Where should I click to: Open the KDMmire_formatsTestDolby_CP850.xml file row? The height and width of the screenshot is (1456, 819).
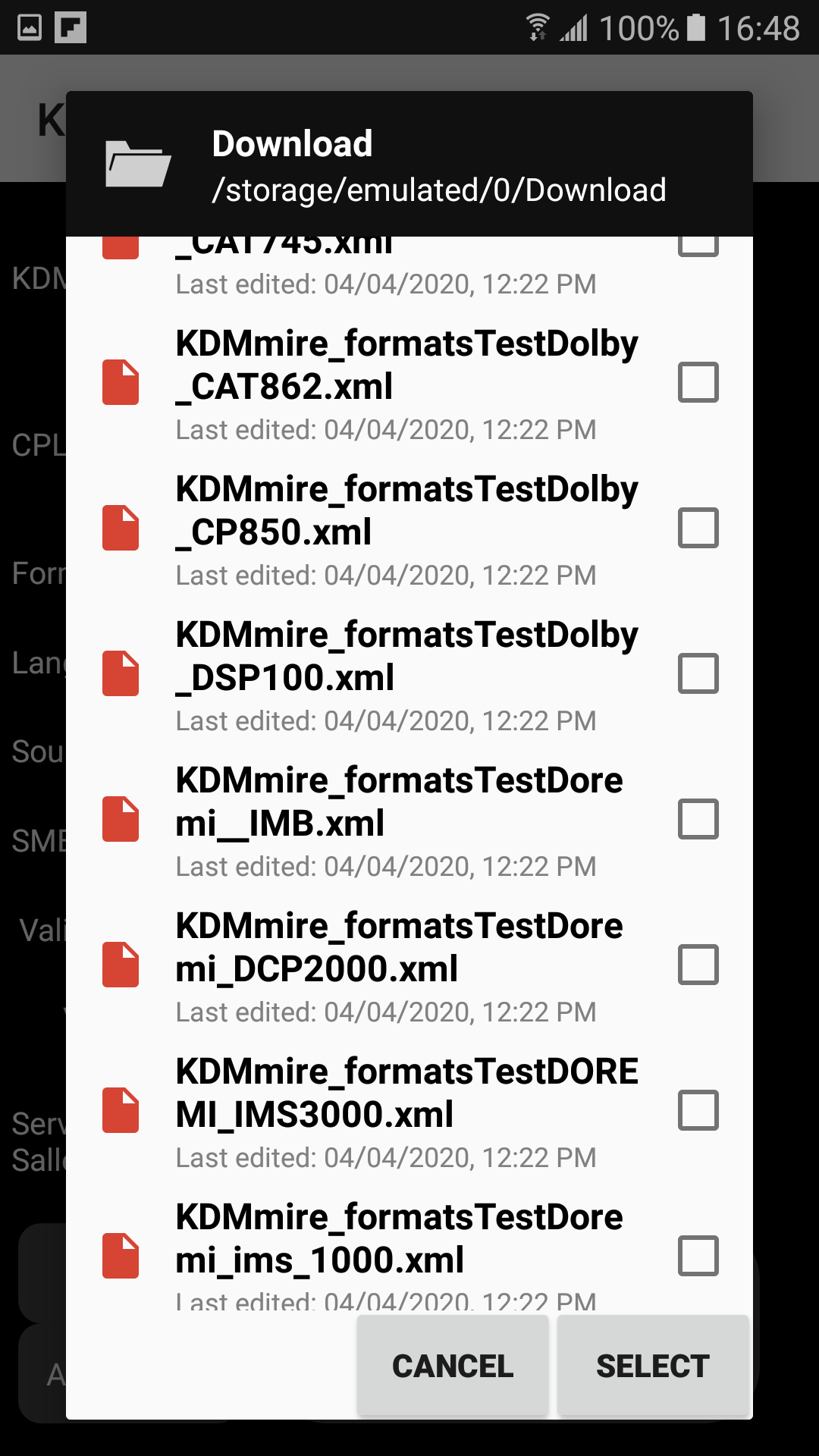point(409,528)
